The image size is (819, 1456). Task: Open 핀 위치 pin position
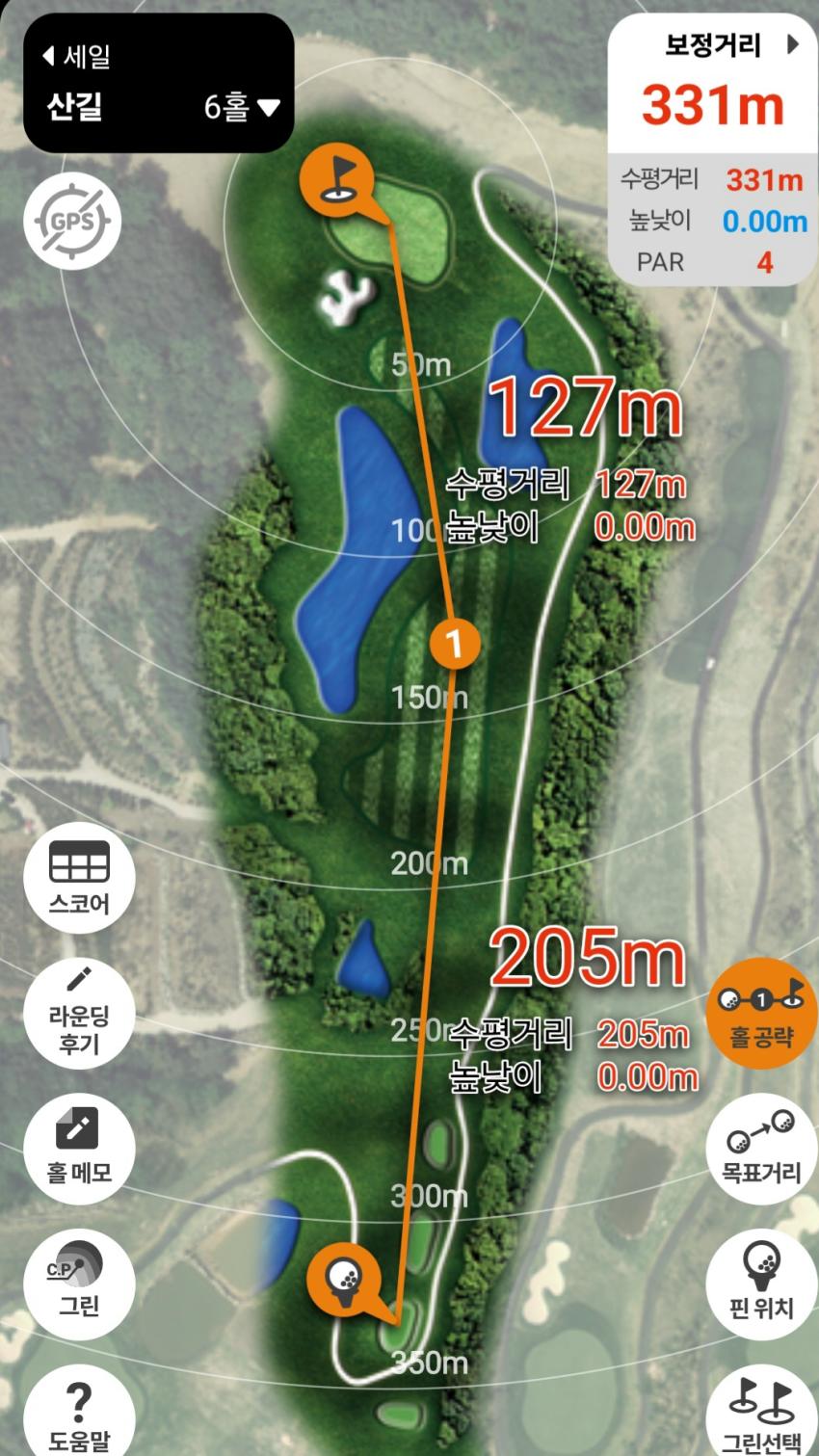(x=761, y=1282)
